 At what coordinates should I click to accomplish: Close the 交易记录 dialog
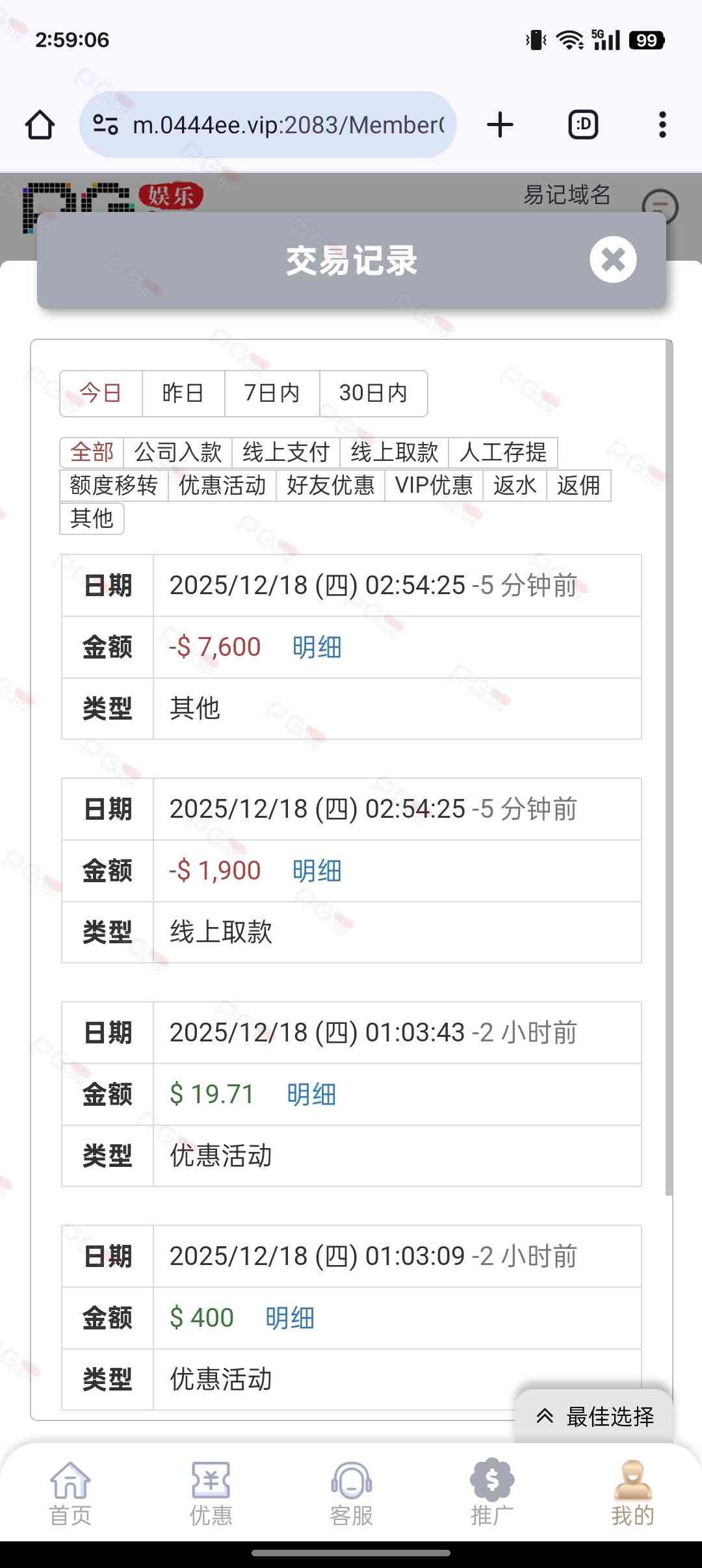click(x=612, y=259)
